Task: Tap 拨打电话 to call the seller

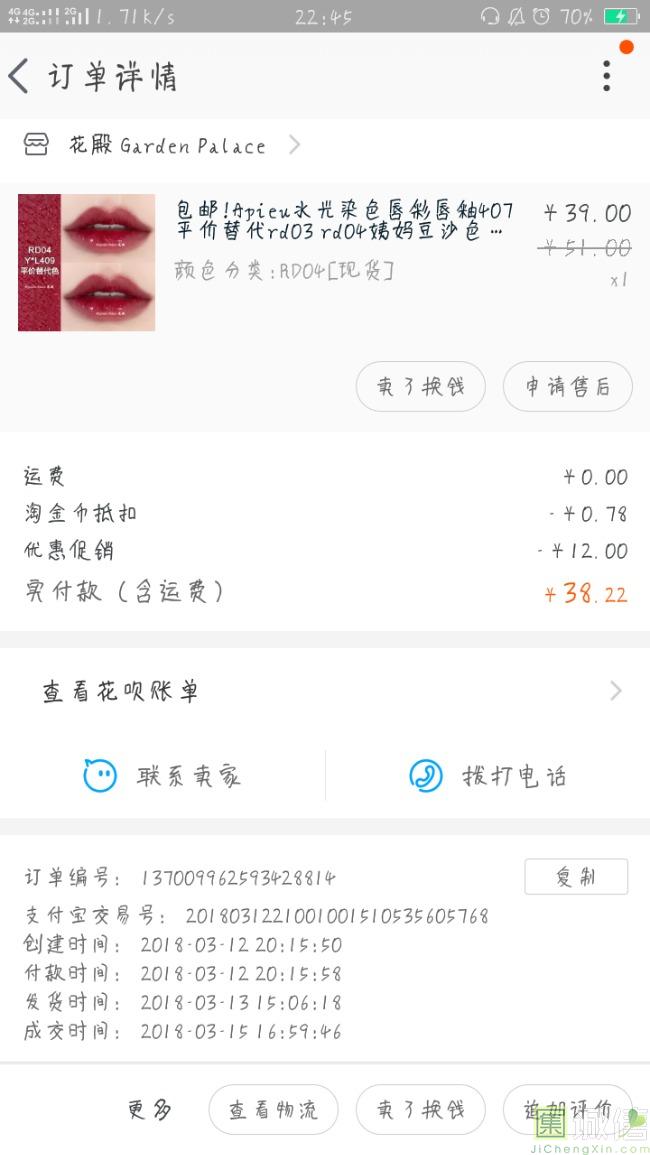Action: point(487,775)
